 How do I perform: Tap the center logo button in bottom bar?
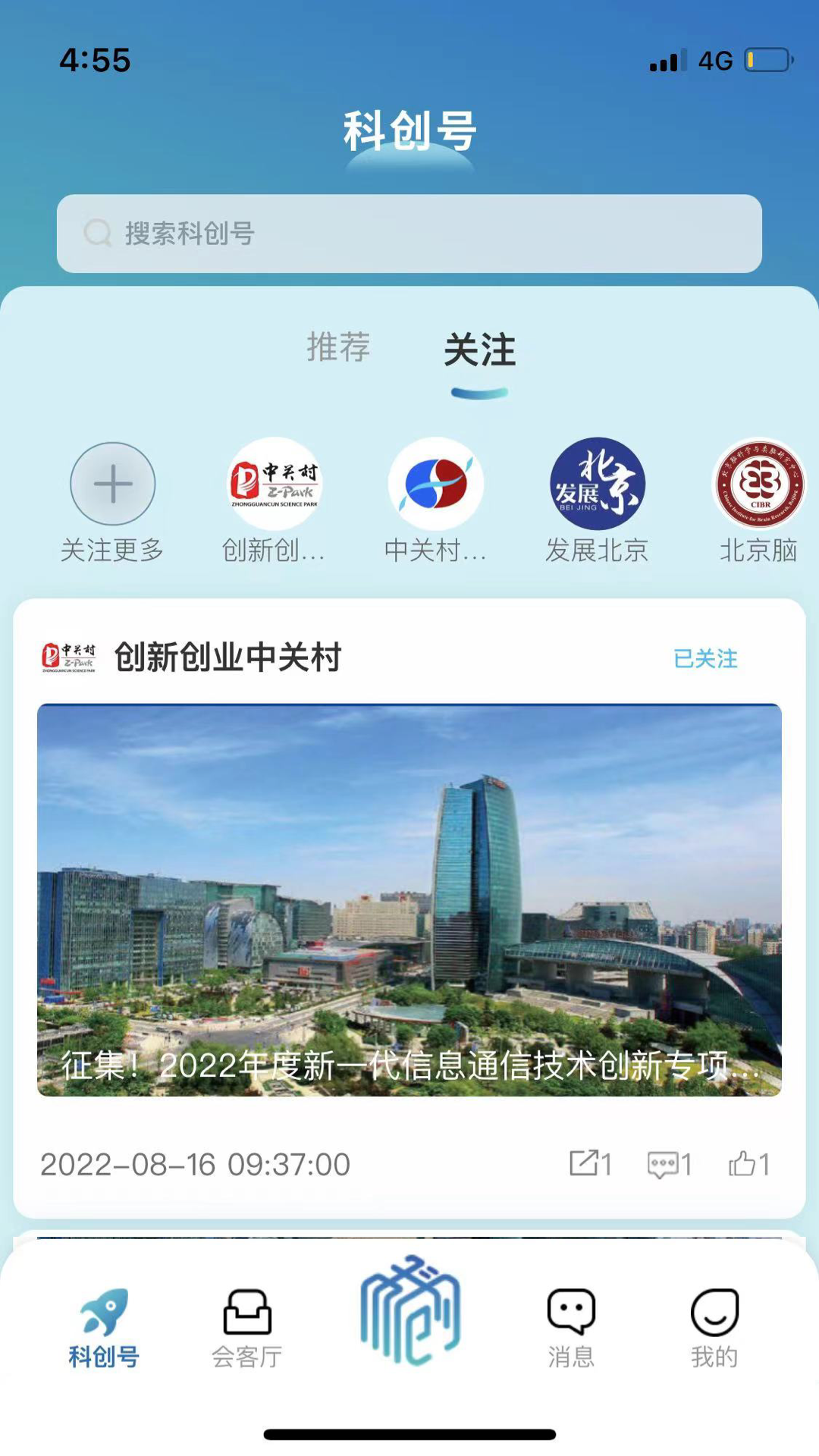[x=409, y=1310]
